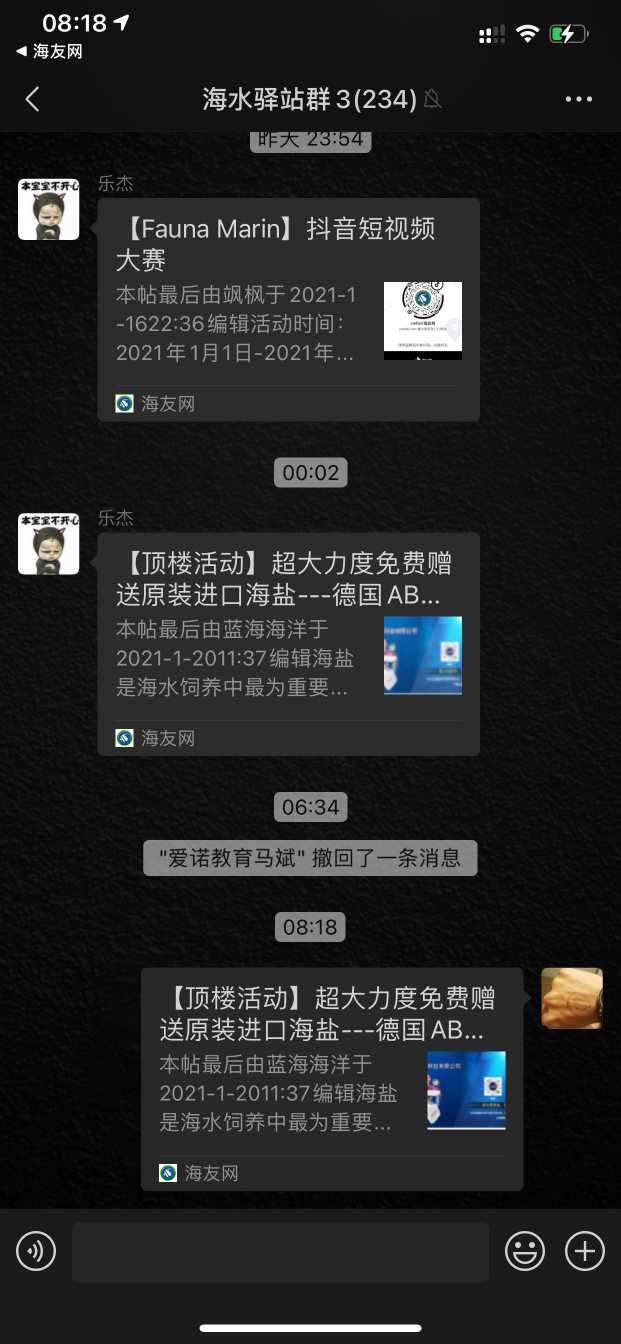Image resolution: width=621 pixels, height=1344 pixels.
Task: View 乐杰's profile from the Fauna Marin message avatar
Action: pos(48,210)
